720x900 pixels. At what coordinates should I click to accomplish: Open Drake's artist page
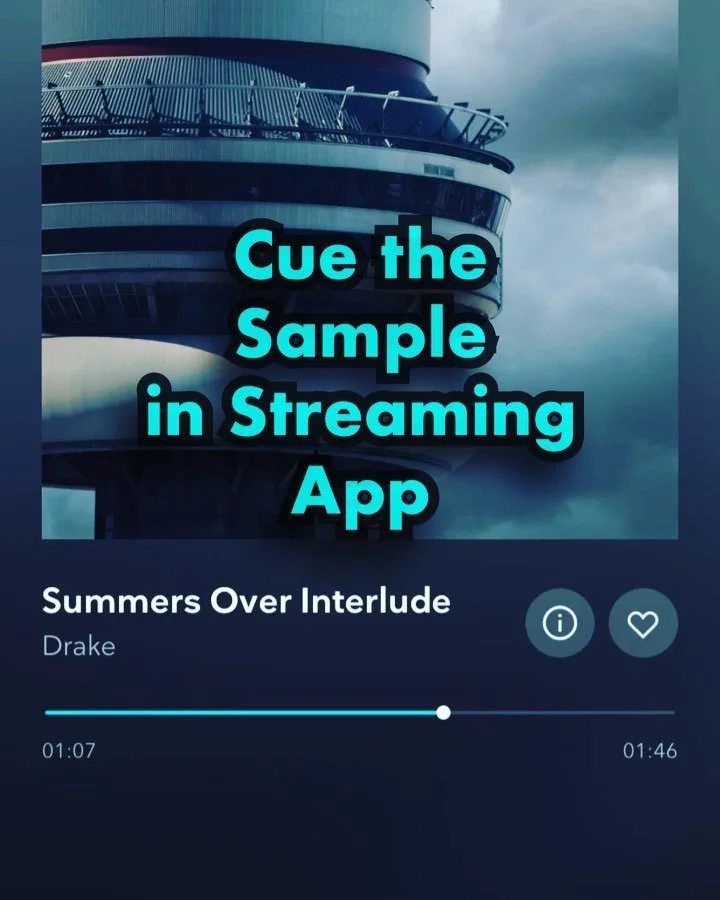(79, 646)
